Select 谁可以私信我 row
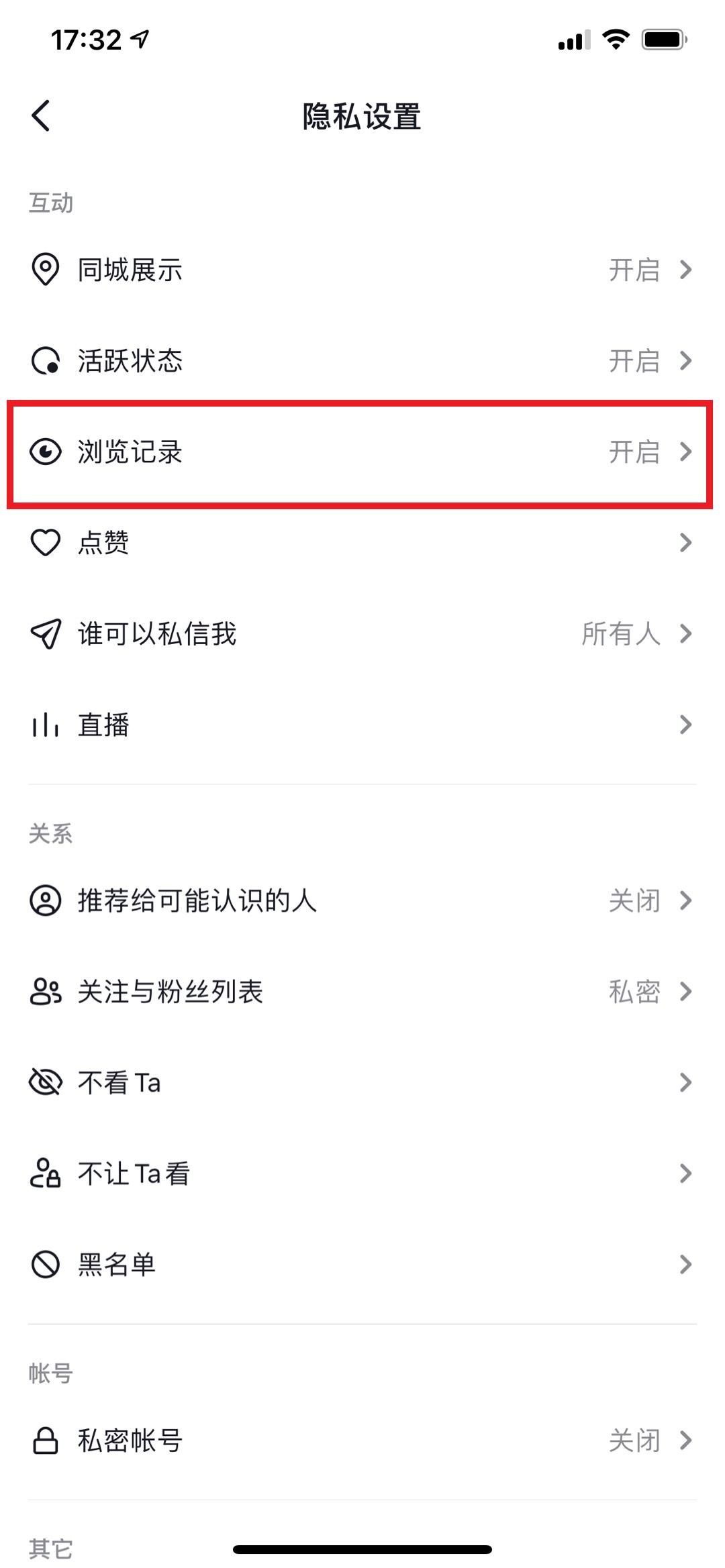 coord(362,634)
